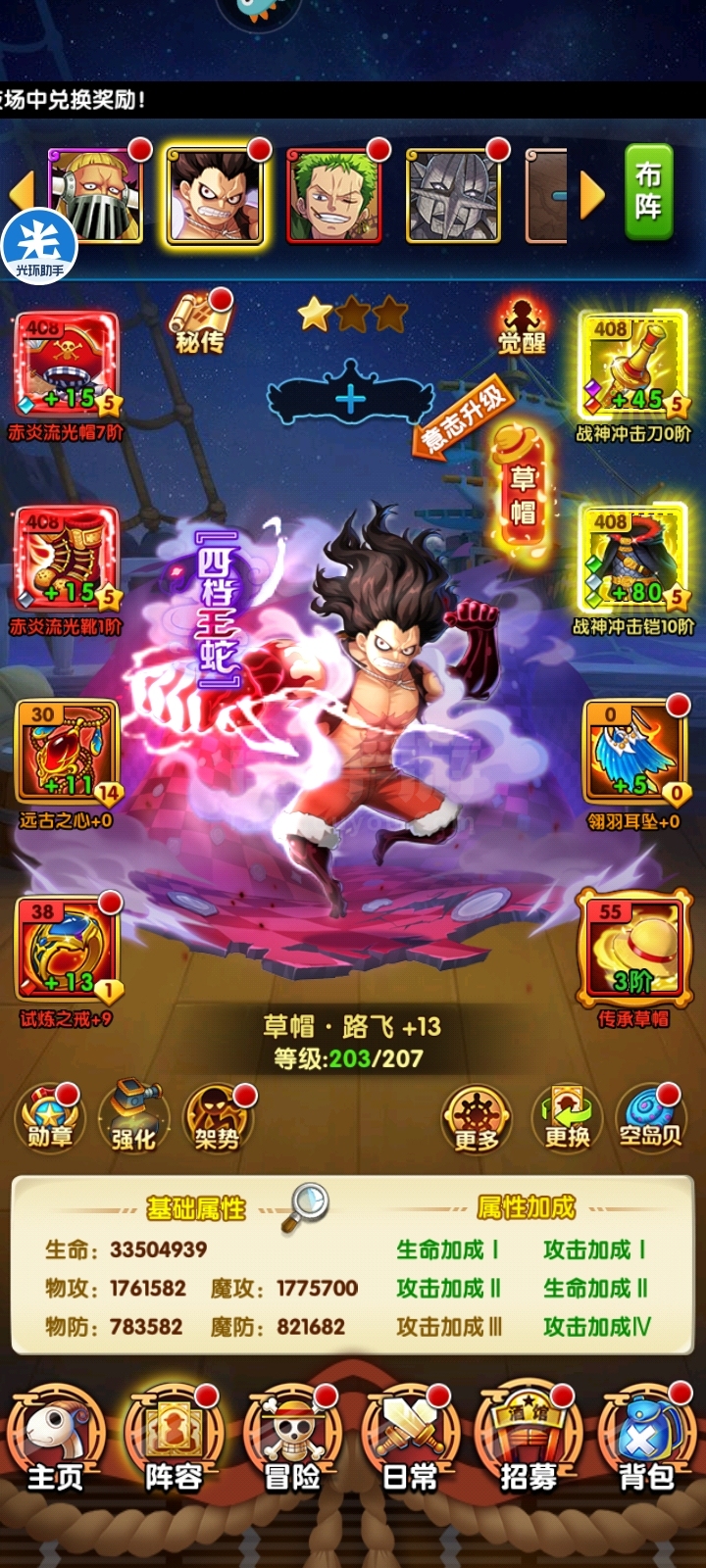Open 勋章 medal menu
The image size is (706, 1568).
(x=49, y=1118)
